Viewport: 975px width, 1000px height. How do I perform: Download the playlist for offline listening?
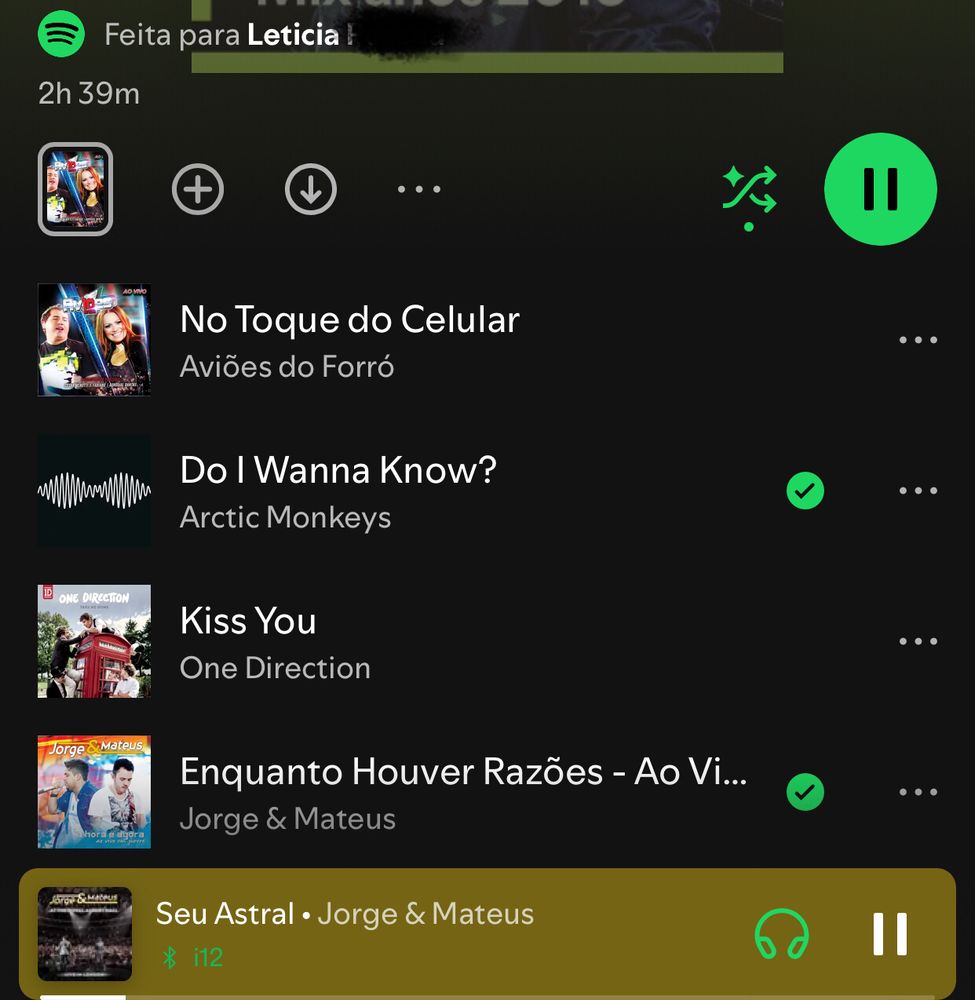coord(311,189)
